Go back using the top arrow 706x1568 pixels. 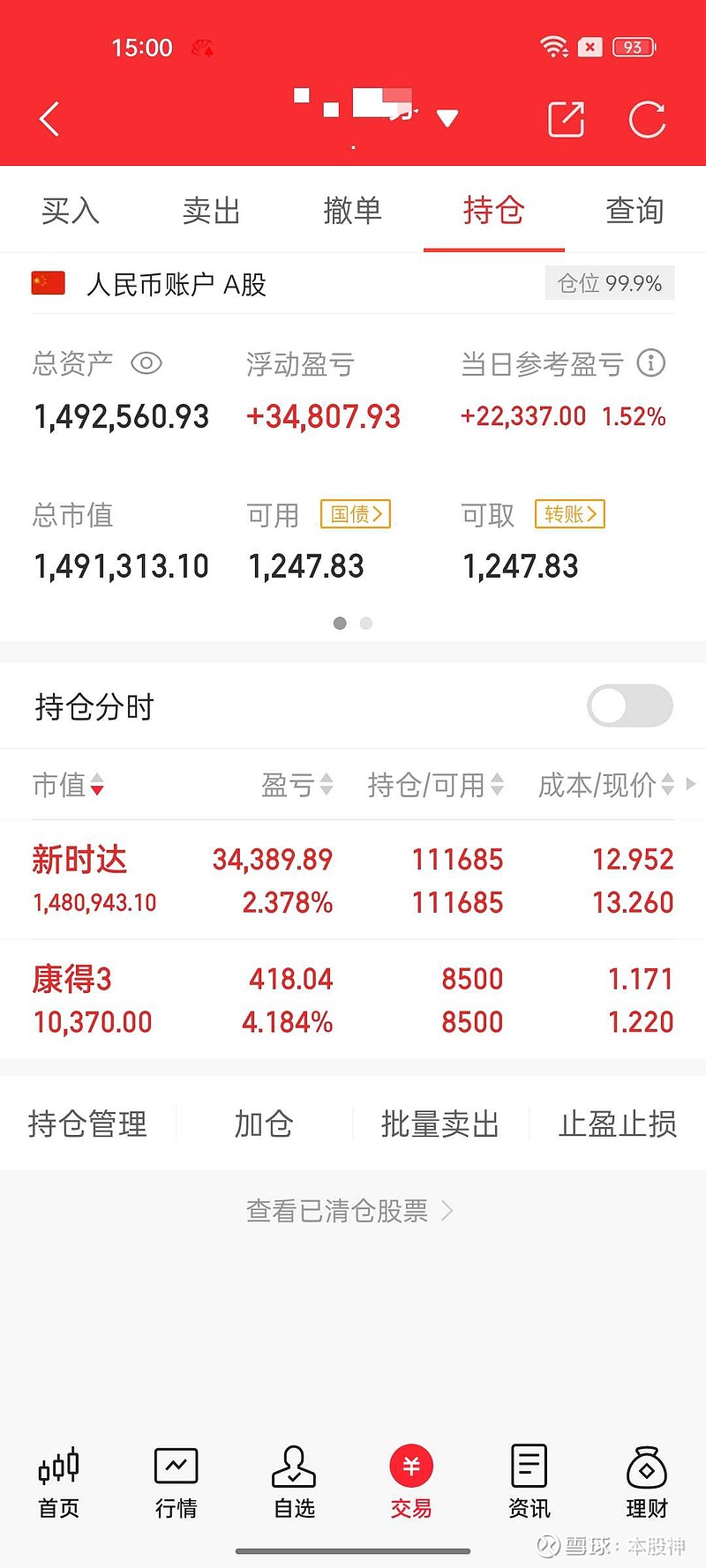[x=49, y=119]
